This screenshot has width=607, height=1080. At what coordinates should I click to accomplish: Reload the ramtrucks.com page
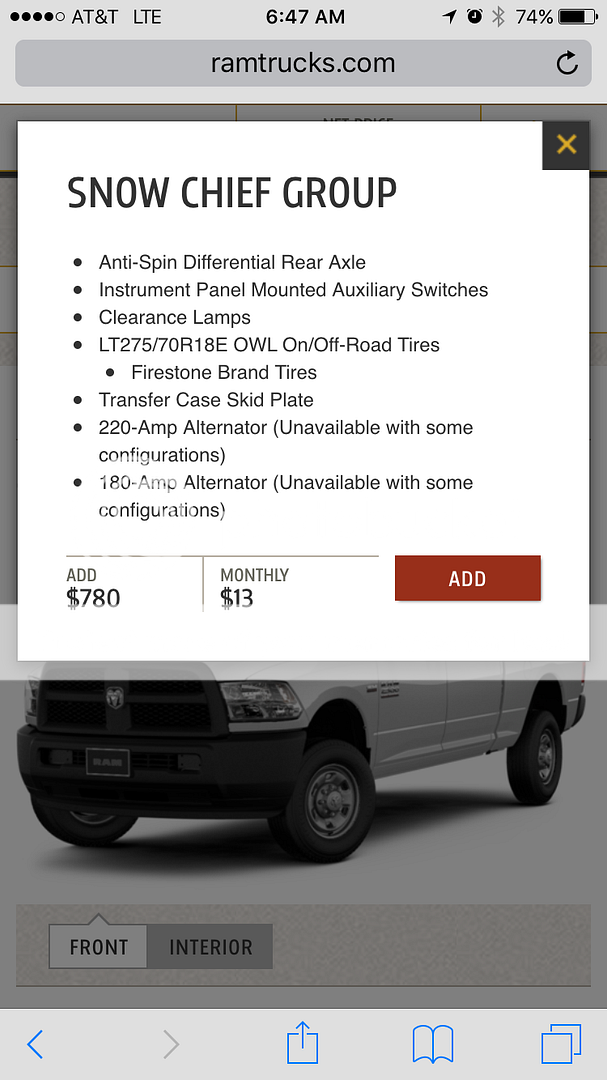567,64
